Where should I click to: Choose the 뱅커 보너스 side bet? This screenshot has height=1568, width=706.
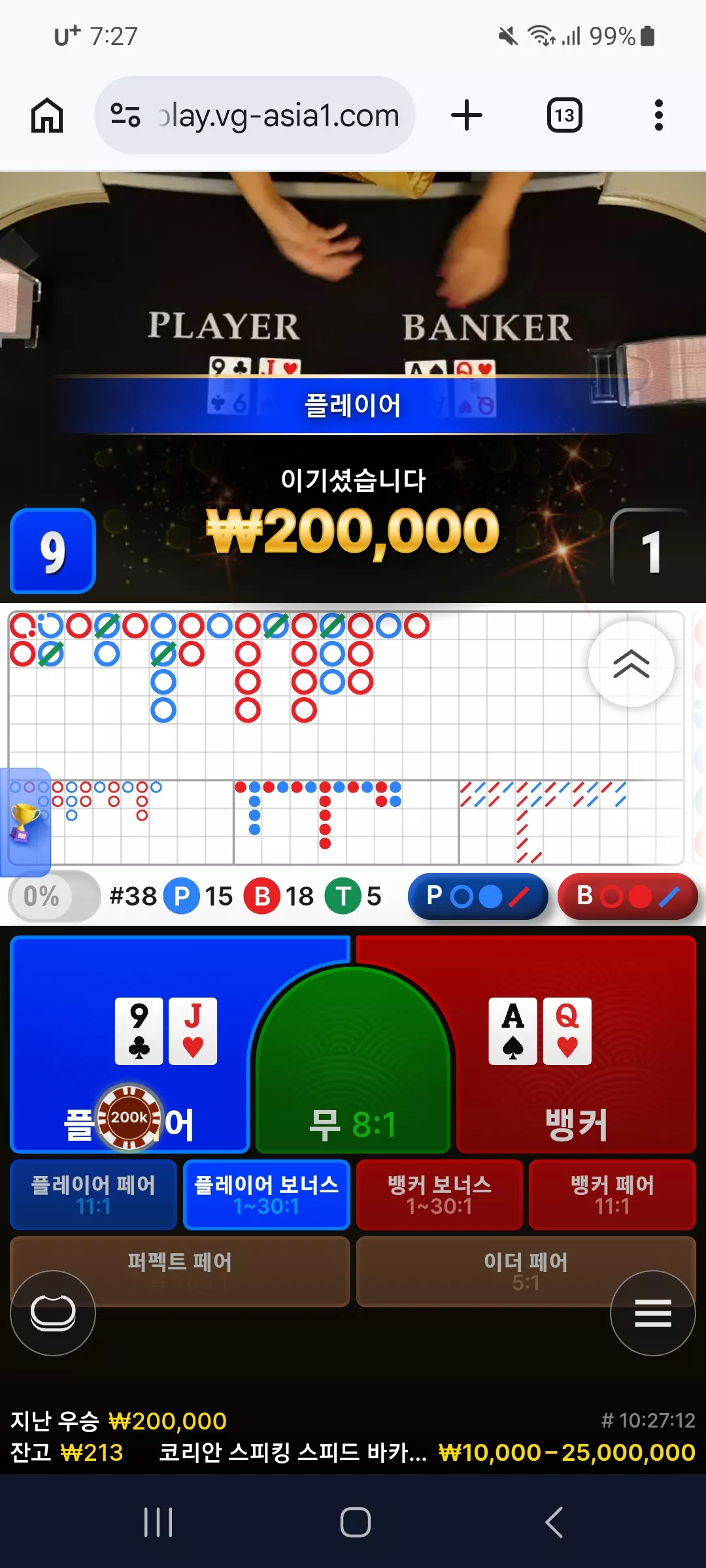click(439, 1194)
